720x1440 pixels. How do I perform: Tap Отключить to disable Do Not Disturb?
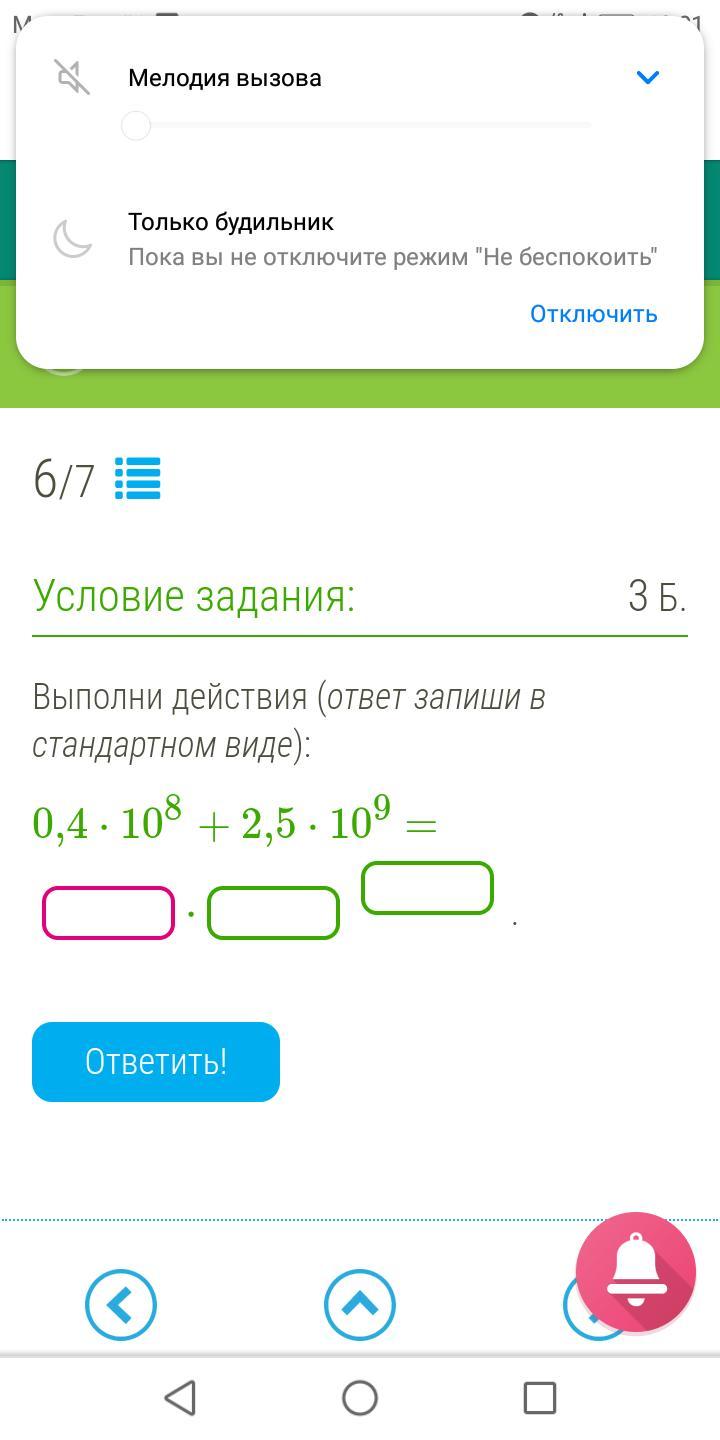tap(593, 314)
